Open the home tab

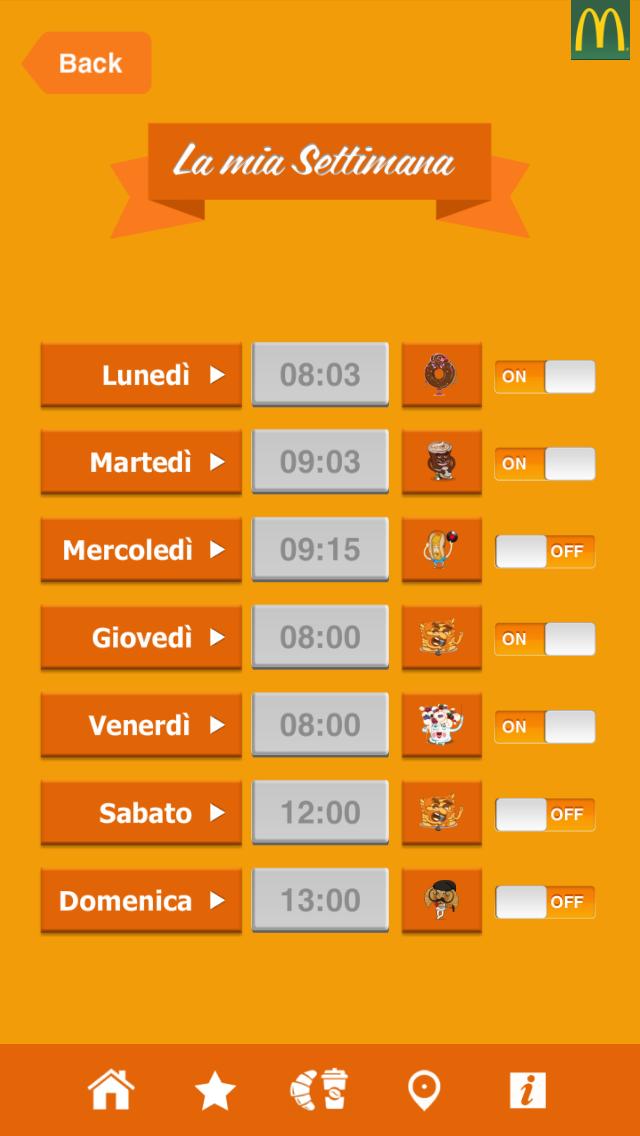111,1090
